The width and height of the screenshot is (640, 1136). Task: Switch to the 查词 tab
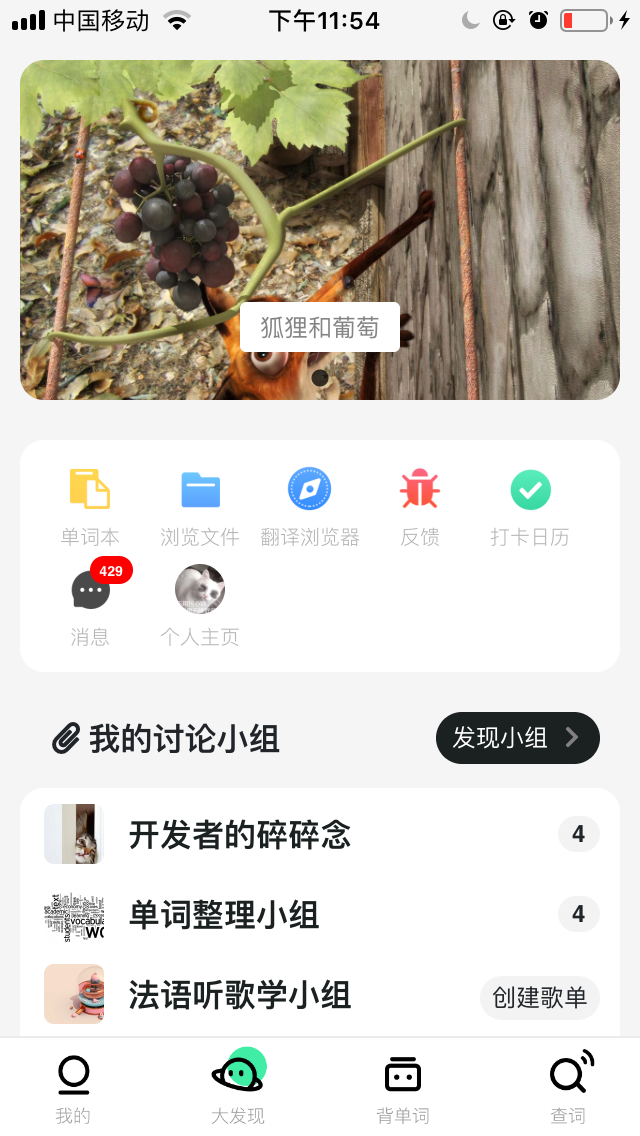point(568,1088)
